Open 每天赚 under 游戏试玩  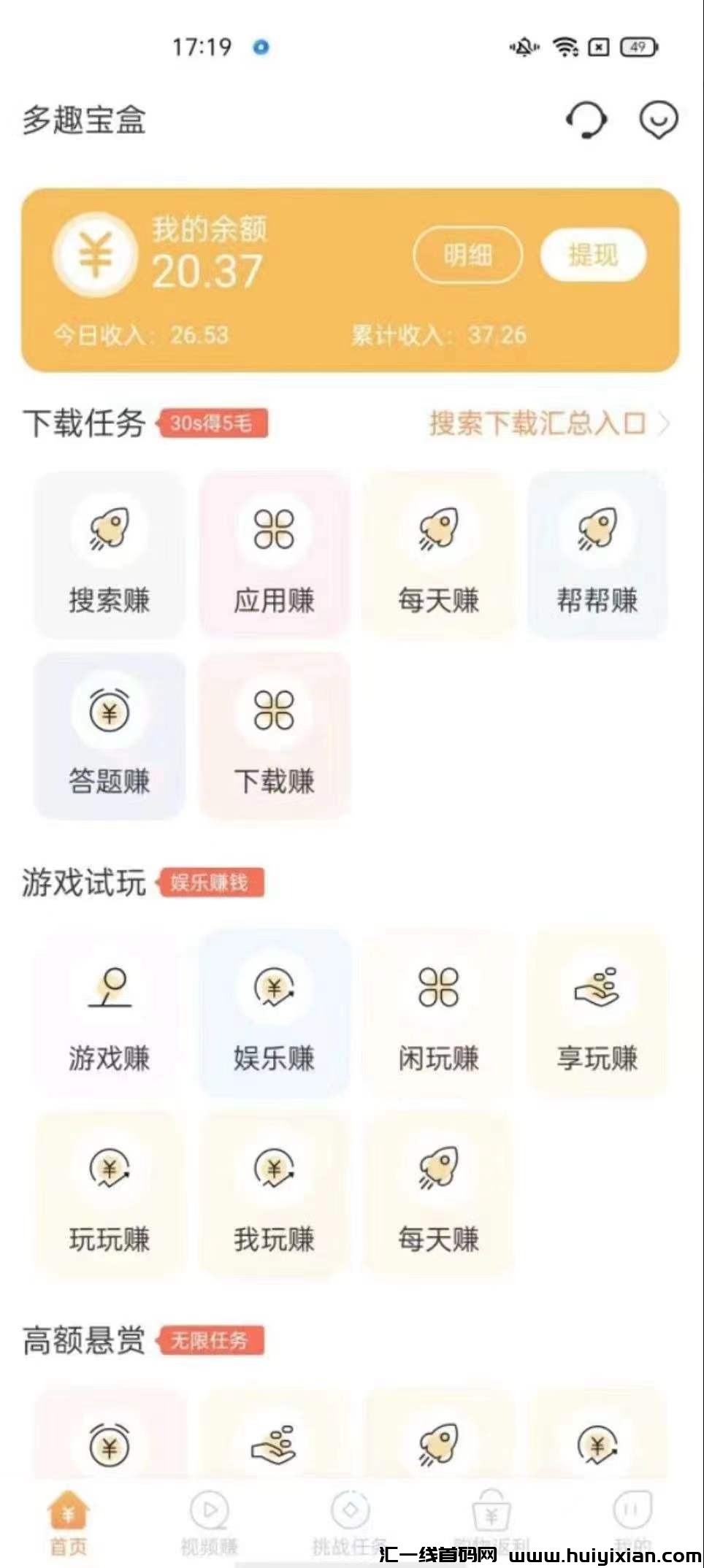[x=438, y=1194]
